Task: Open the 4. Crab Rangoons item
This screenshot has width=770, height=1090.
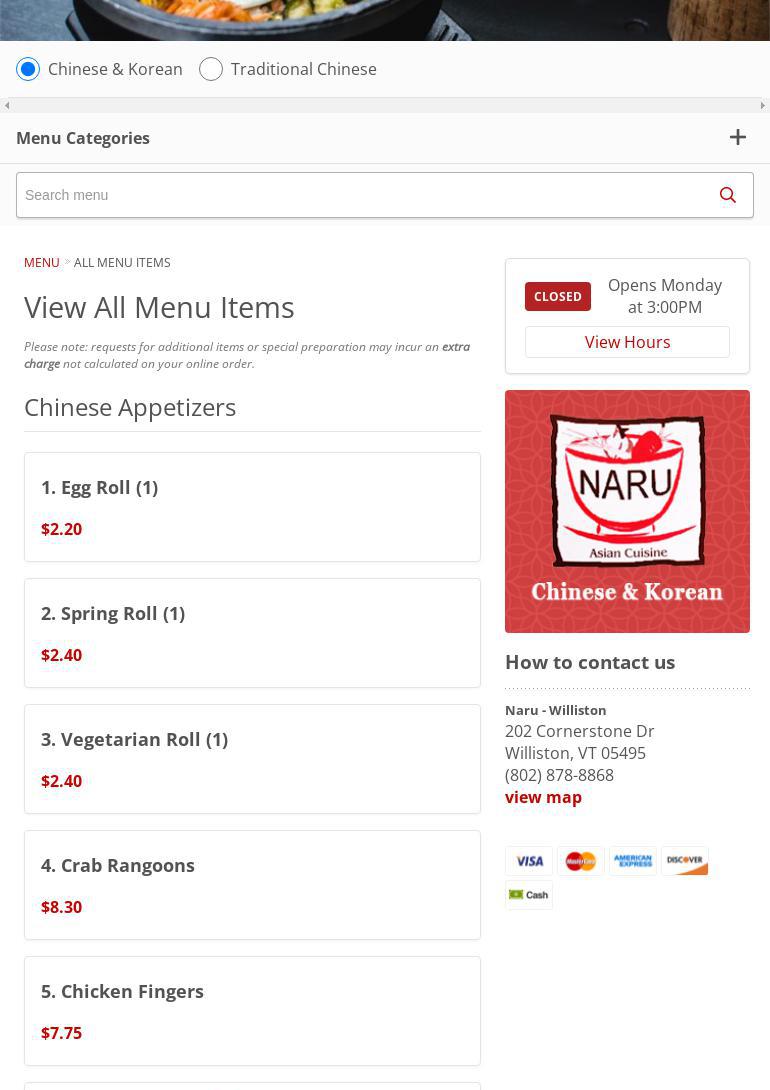Action: point(252,884)
